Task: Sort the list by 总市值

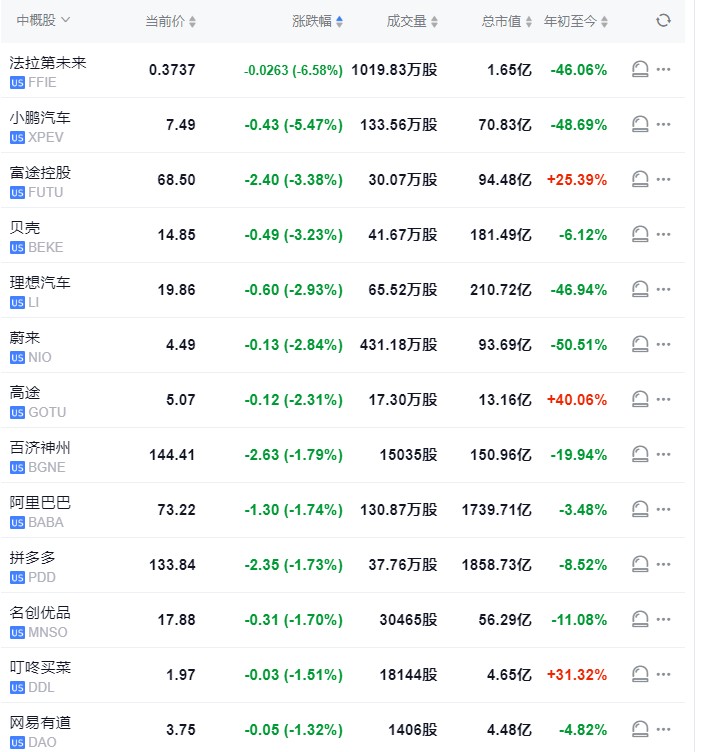Action: (506, 21)
